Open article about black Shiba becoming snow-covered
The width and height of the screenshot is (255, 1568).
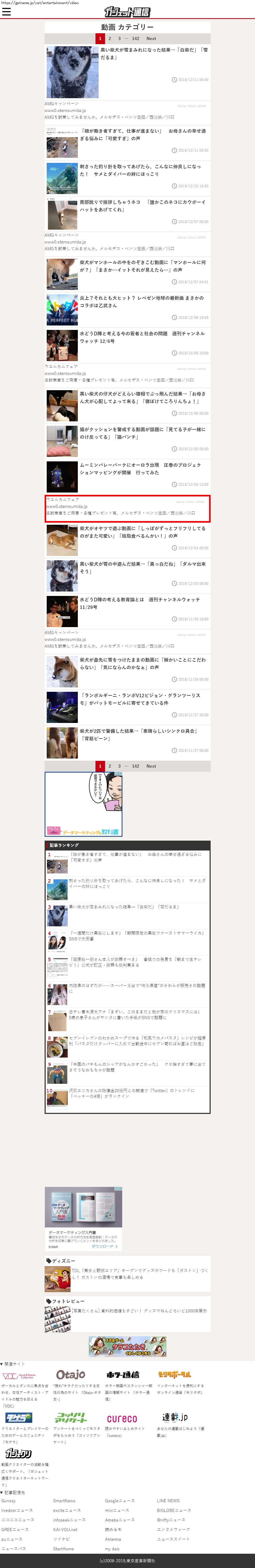point(154,54)
